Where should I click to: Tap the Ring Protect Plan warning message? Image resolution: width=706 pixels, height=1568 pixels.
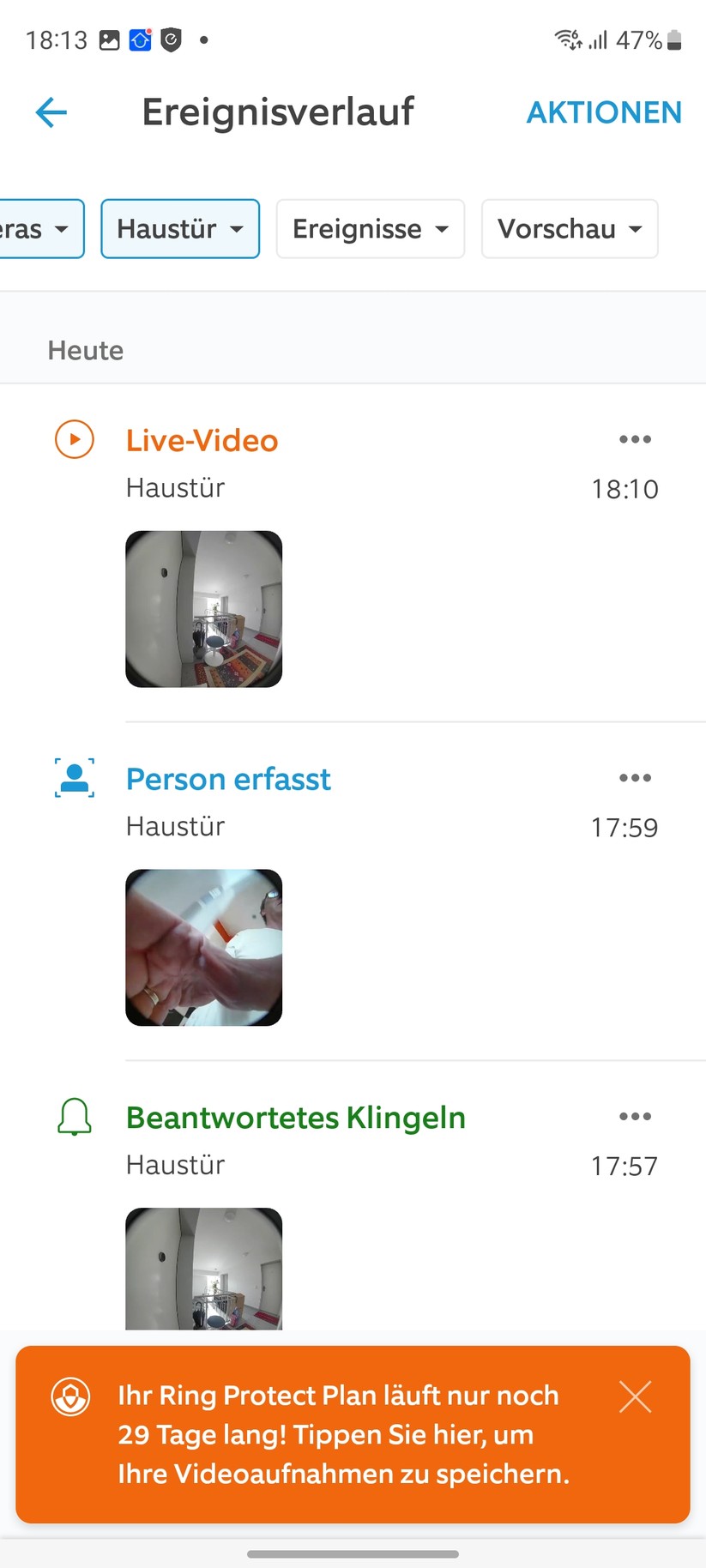(x=343, y=1434)
